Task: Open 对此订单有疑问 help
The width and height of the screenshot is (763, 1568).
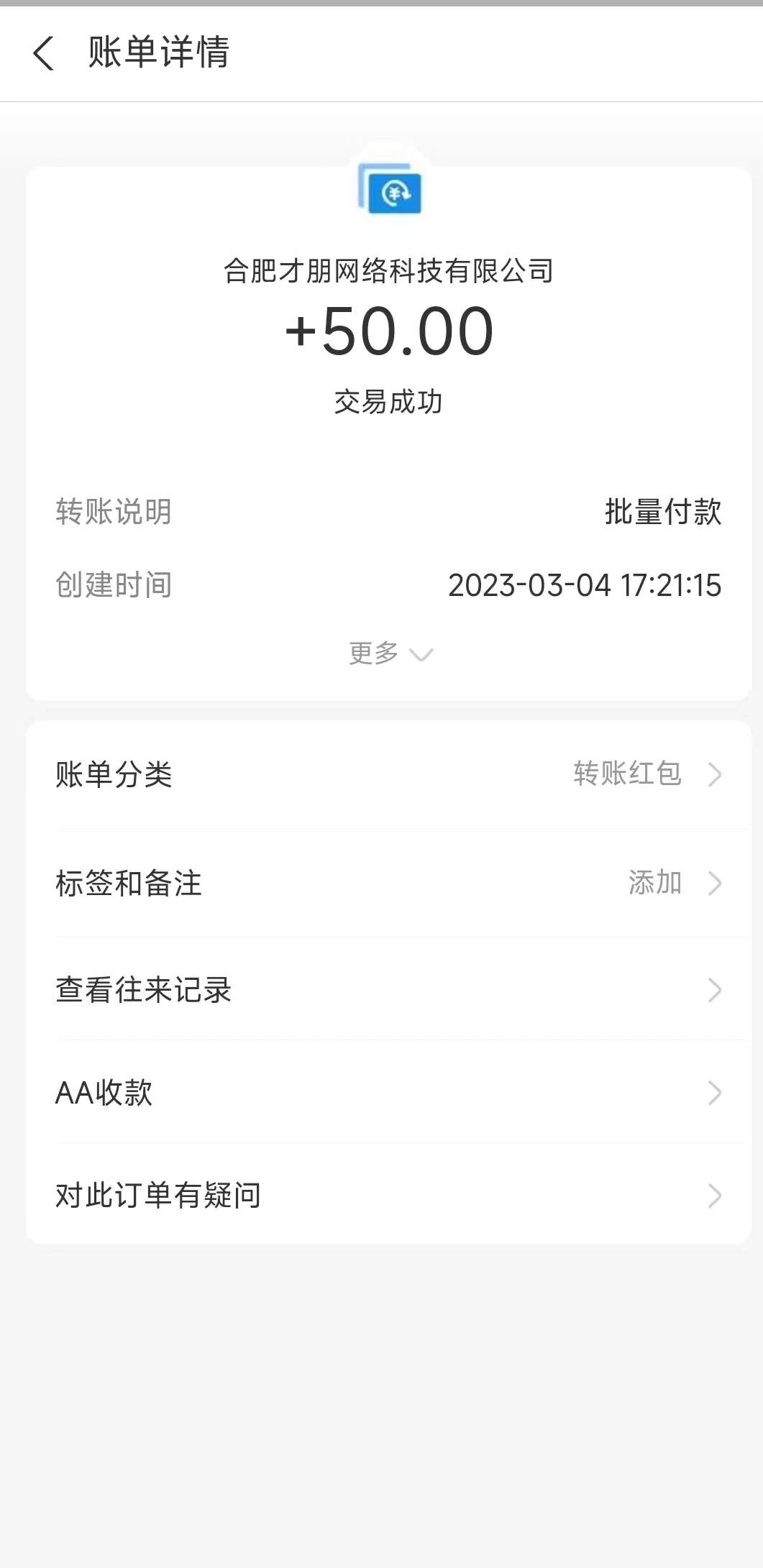Action: tap(388, 1195)
